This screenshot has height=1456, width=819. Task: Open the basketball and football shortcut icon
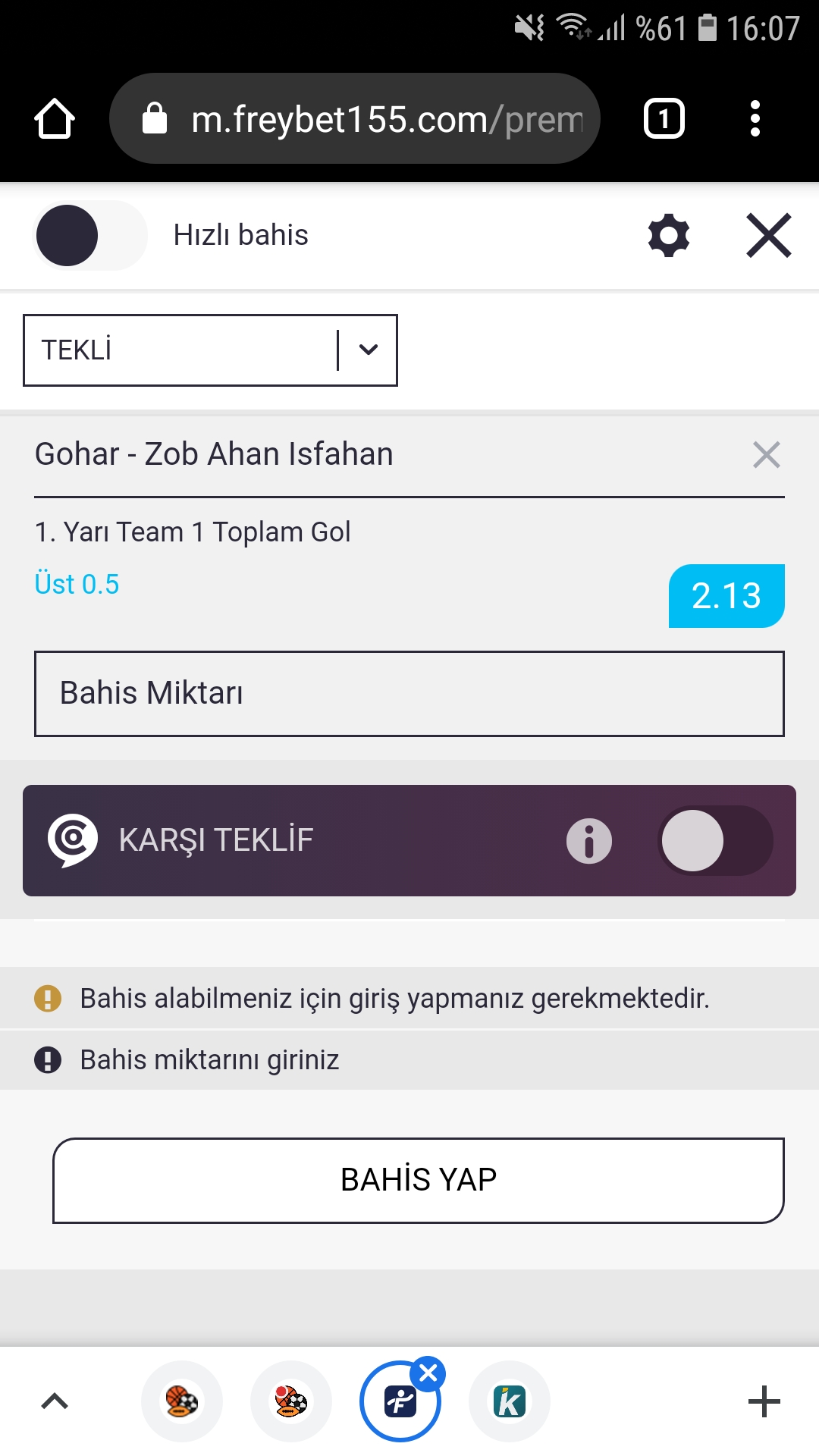(182, 1401)
